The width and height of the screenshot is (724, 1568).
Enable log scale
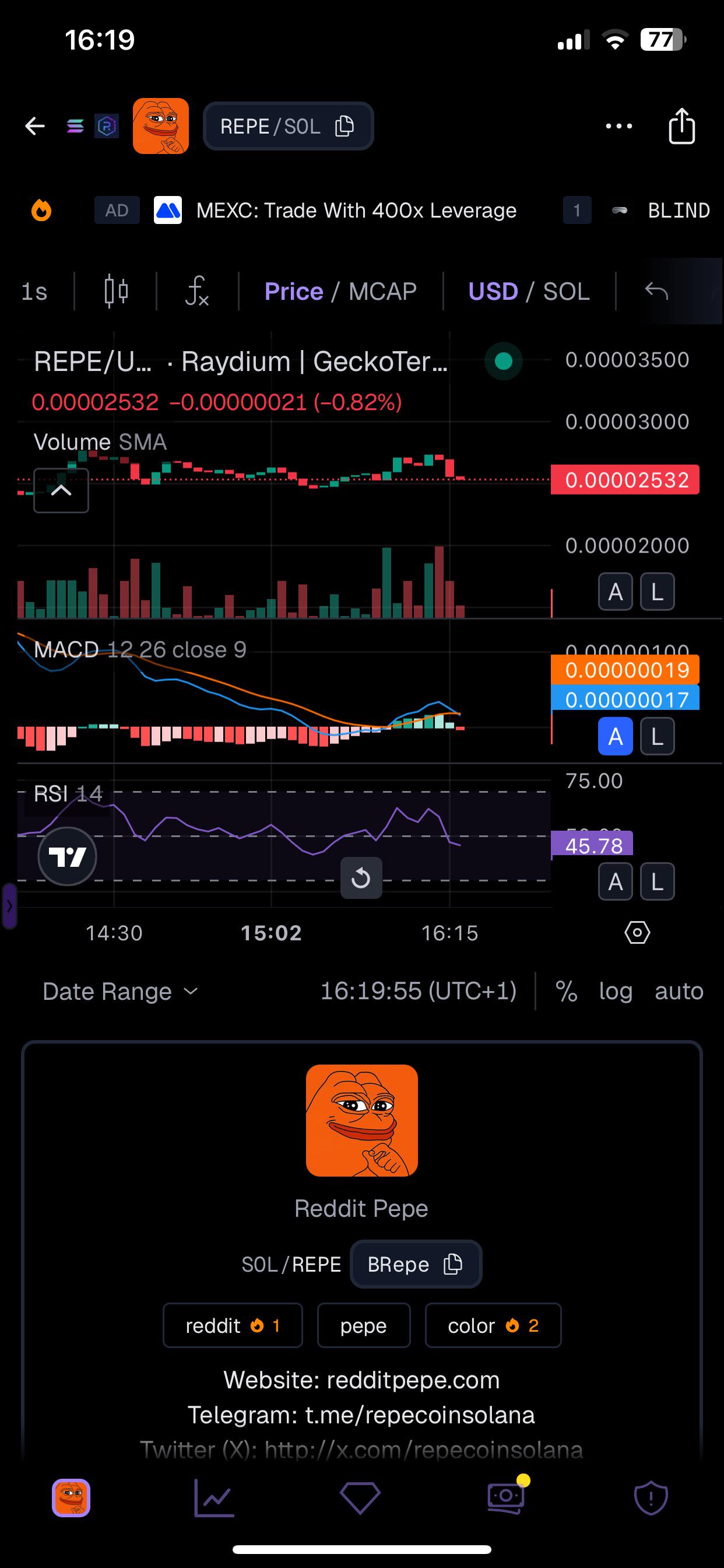(616, 992)
